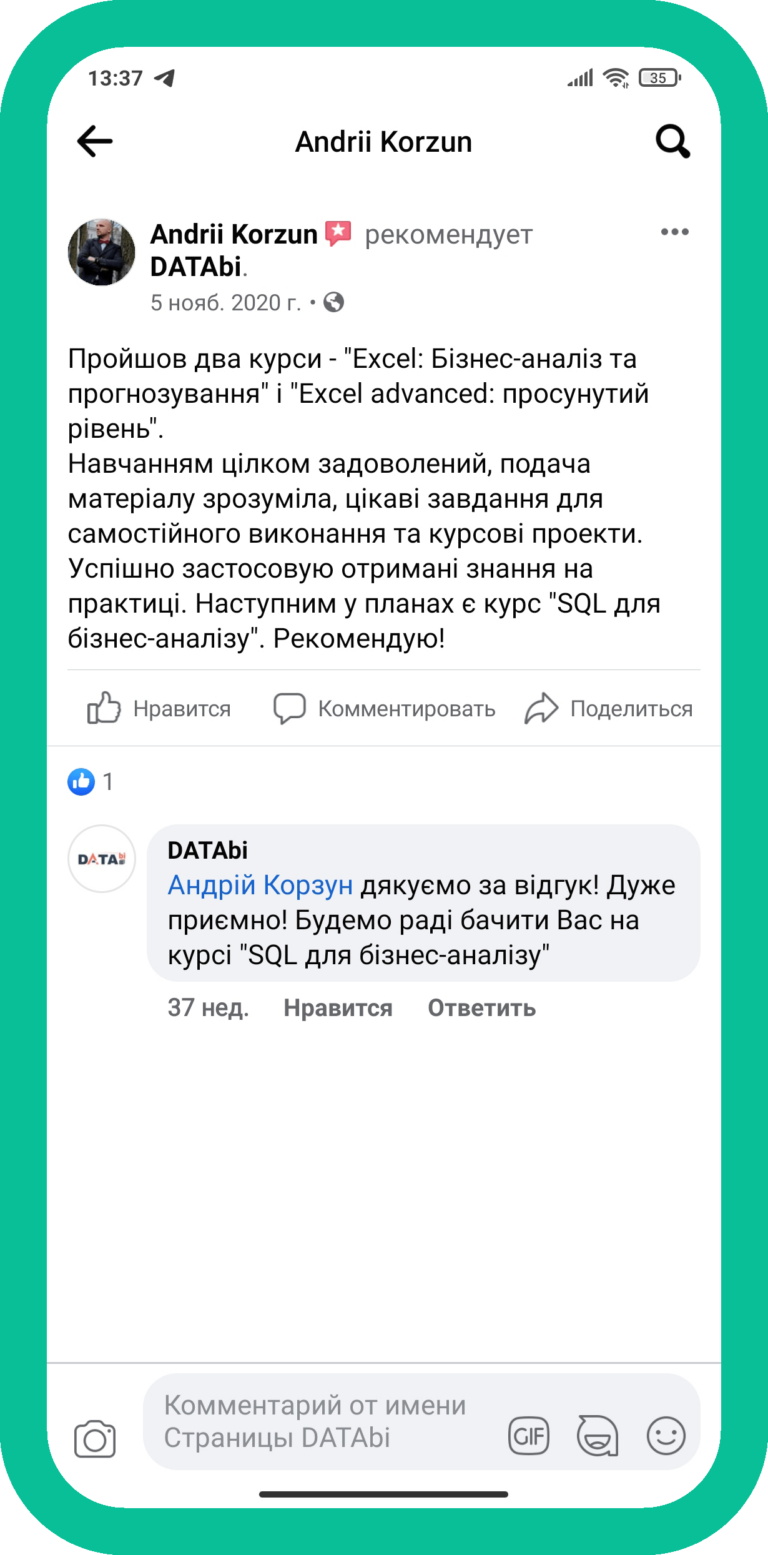
Task: View who reacted with the like counter
Action: pos(91,782)
